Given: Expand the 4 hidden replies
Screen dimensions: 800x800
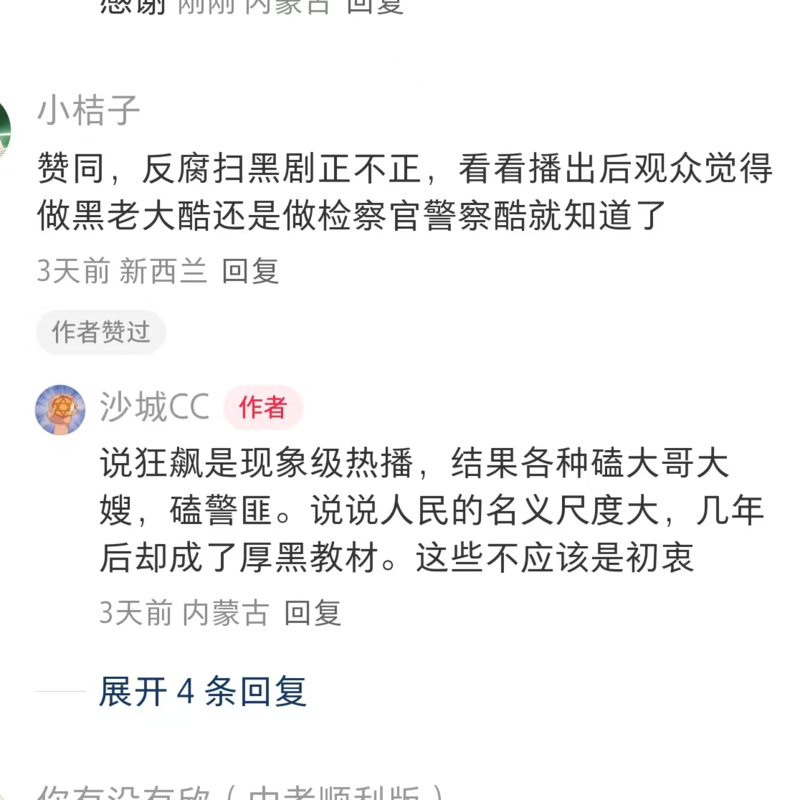Looking at the screenshot, I should point(203,691).
